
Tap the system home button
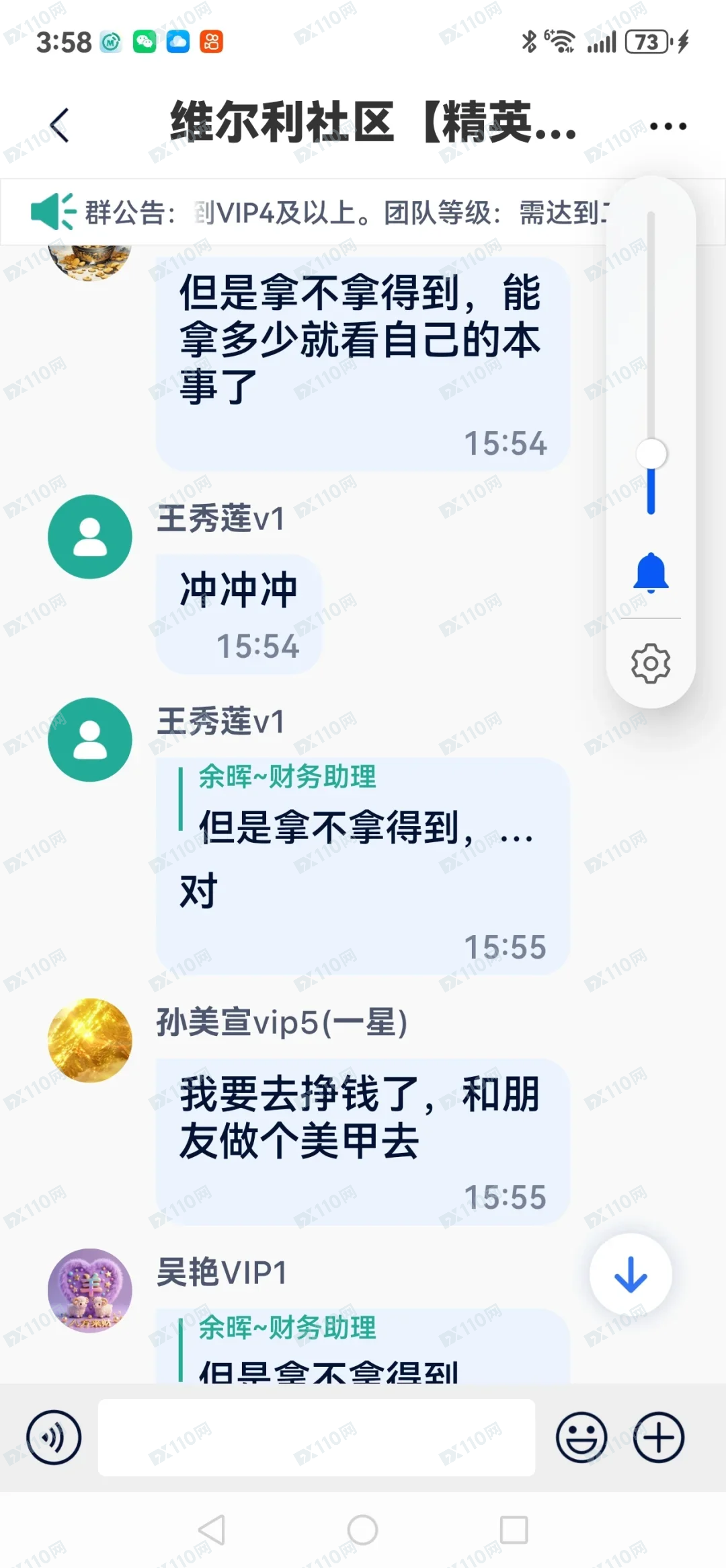362,1530
